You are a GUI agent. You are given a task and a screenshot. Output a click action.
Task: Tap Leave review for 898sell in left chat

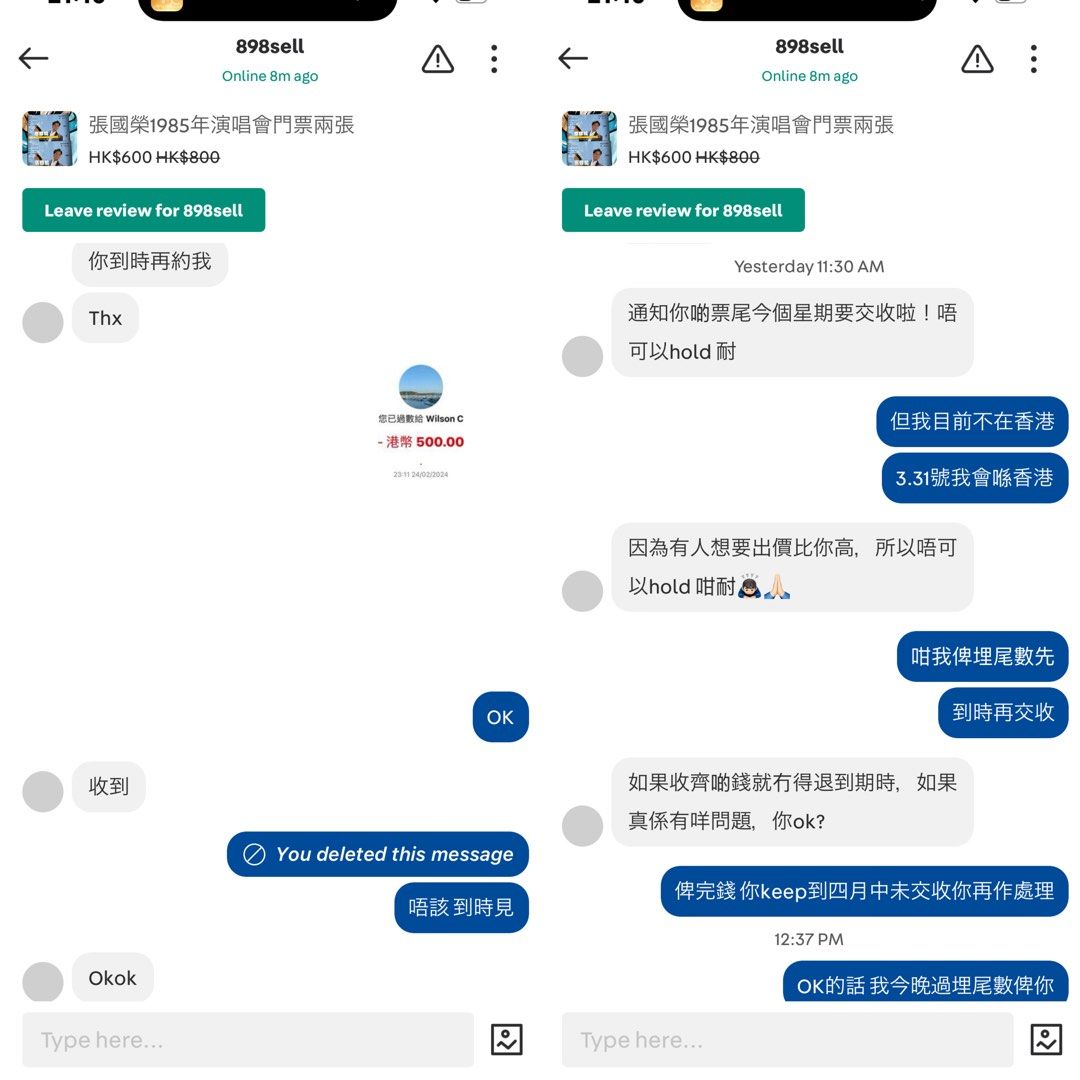click(143, 210)
